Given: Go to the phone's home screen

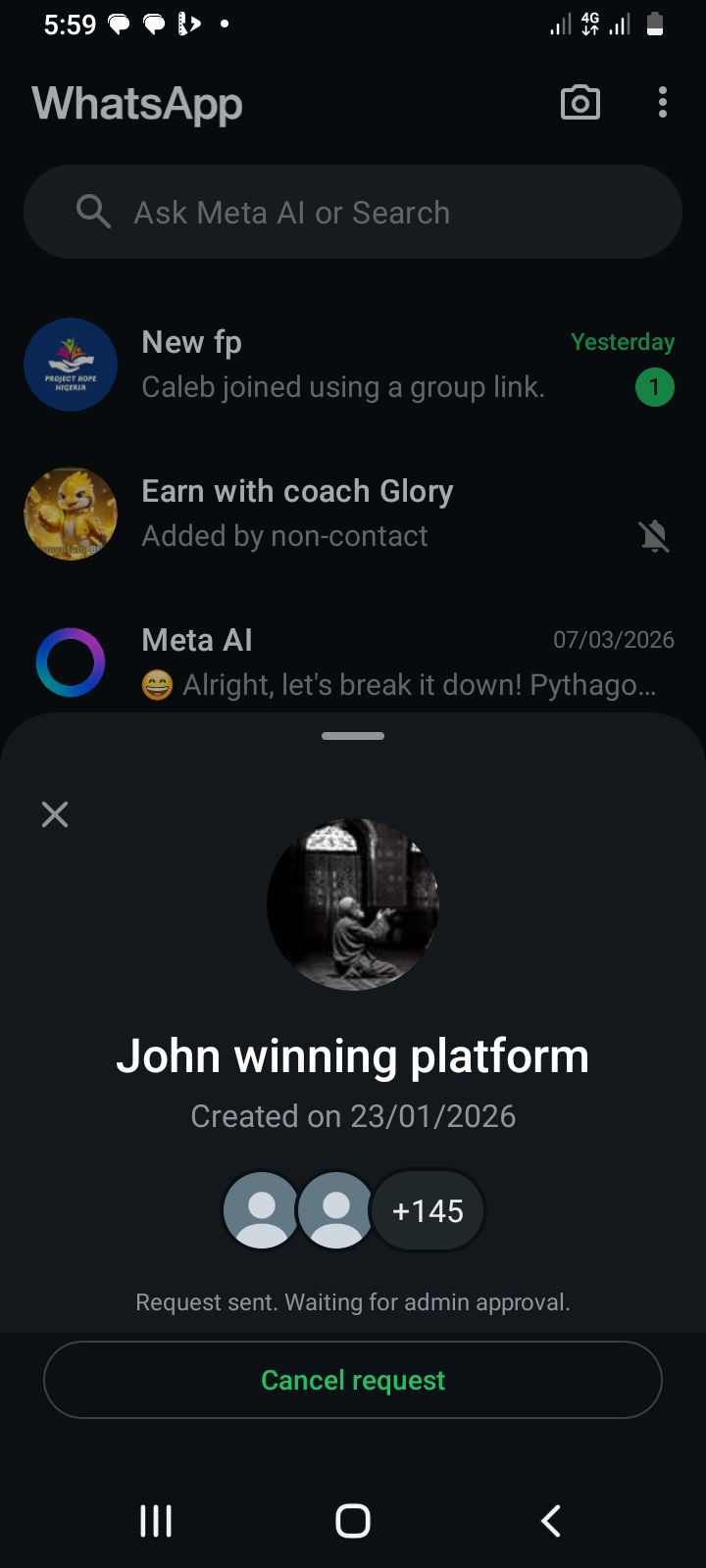Looking at the screenshot, I should pyautogui.click(x=353, y=1521).
